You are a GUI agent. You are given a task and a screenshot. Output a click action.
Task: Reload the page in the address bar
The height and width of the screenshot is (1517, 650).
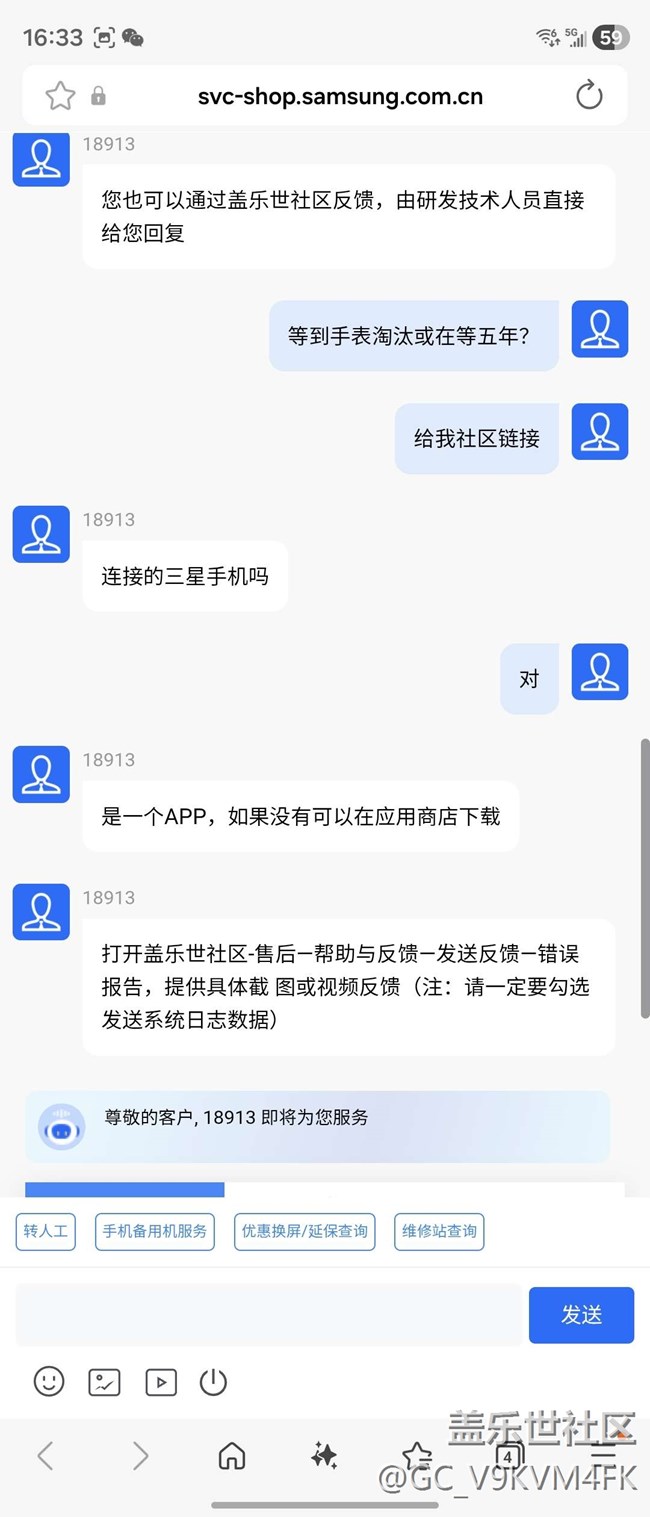[x=589, y=96]
